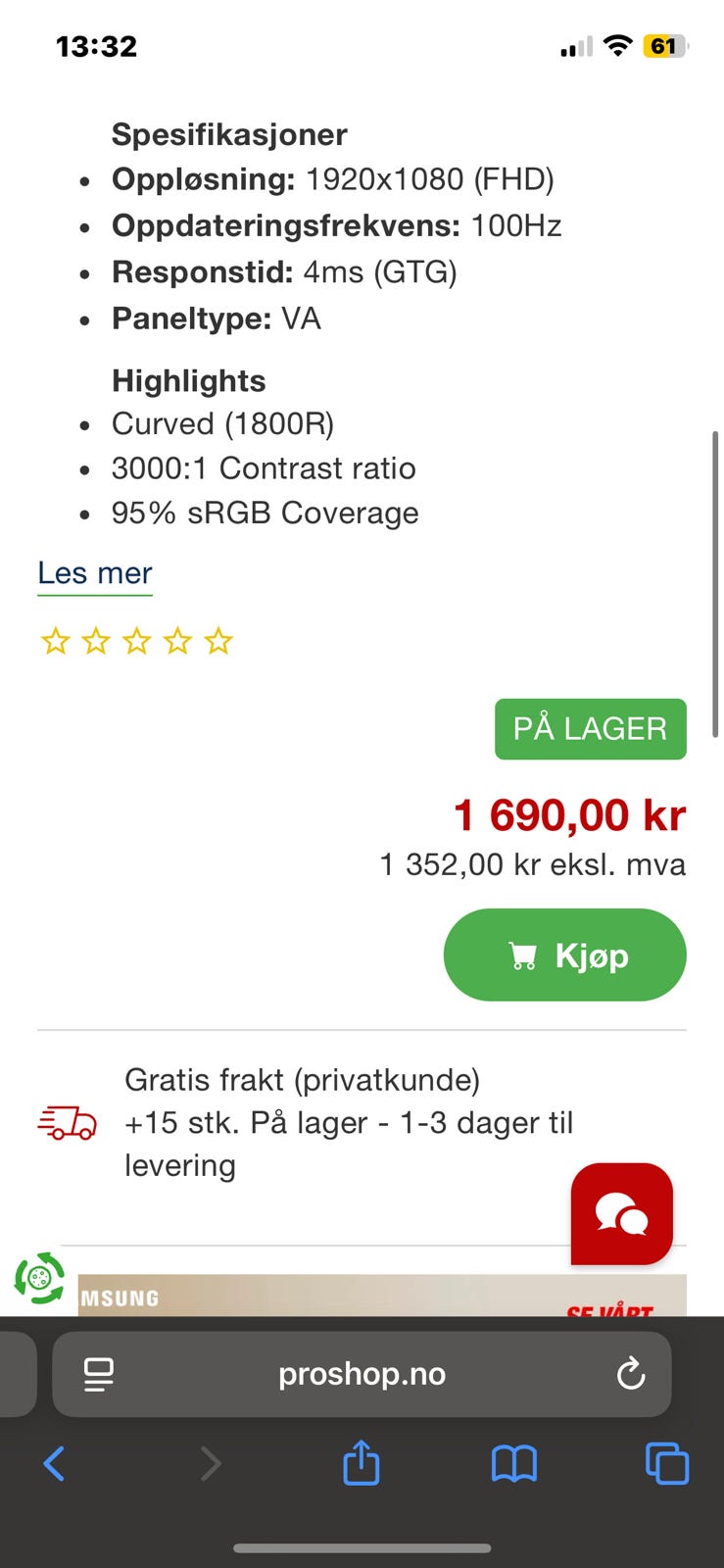Rate the product with the first star
The image size is (724, 1568).
click(55, 640)
